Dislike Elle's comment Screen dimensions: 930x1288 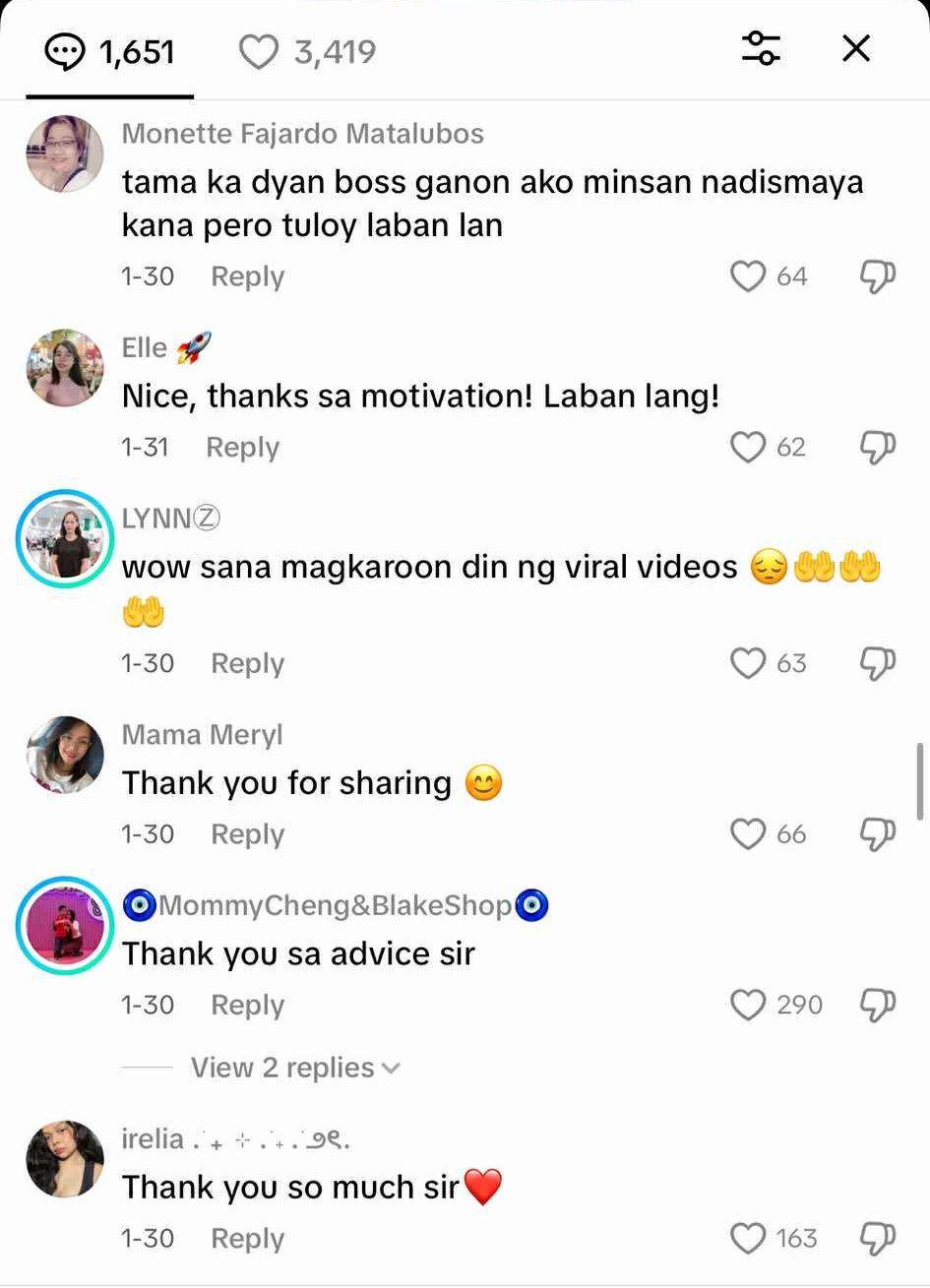[x=877, y=448]
